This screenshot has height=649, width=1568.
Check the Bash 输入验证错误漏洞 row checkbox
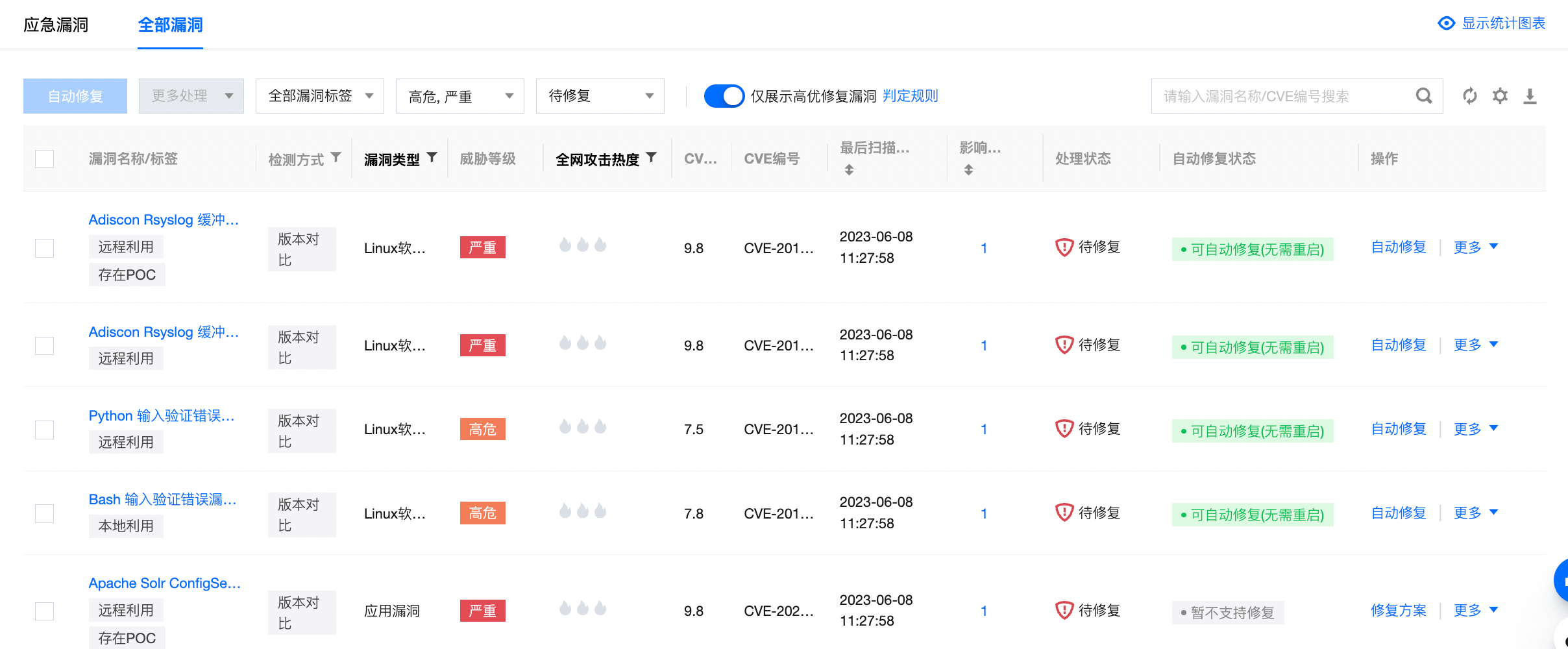[x=44, y=513]
